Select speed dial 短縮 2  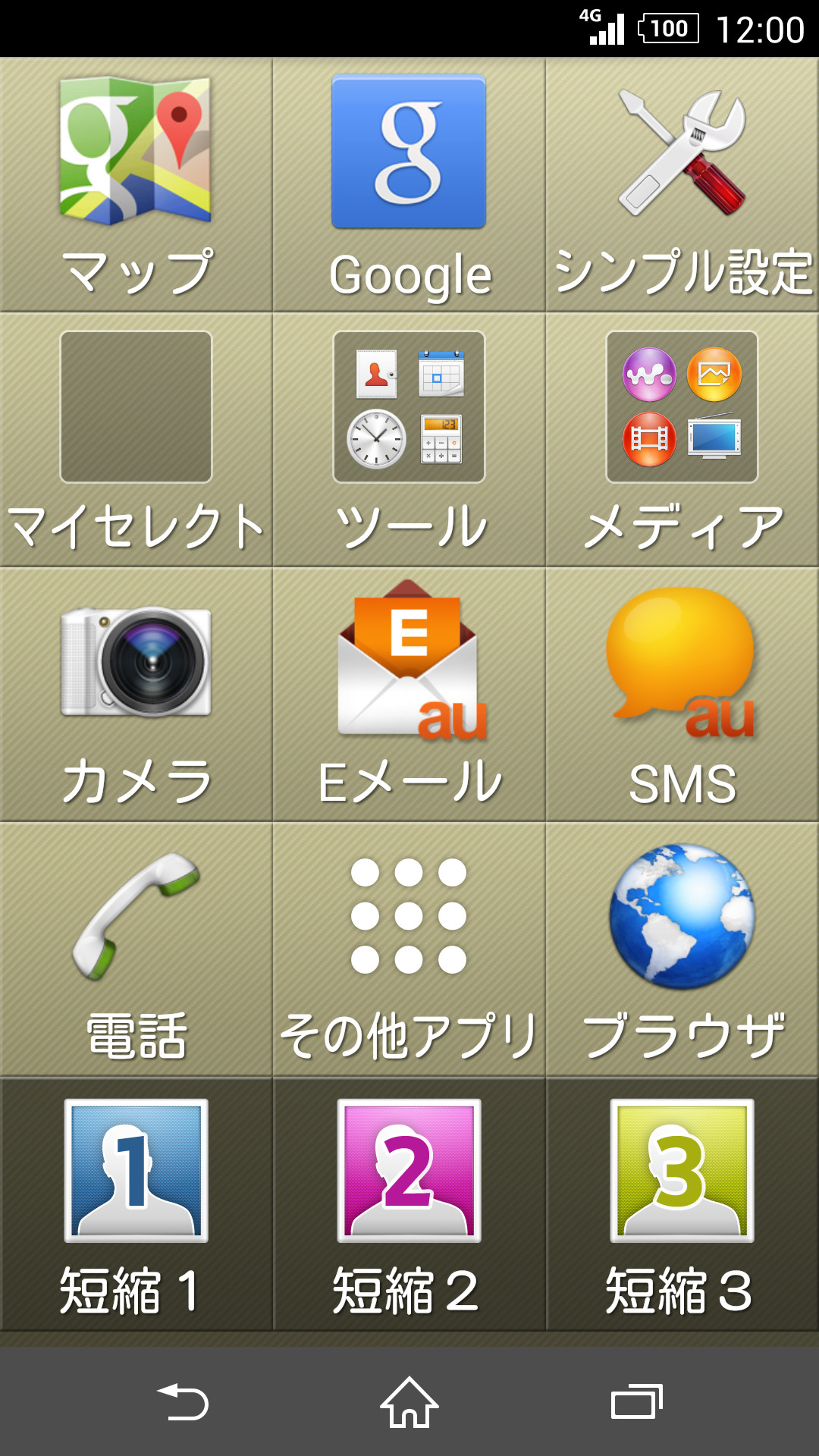pos(409,1204)
